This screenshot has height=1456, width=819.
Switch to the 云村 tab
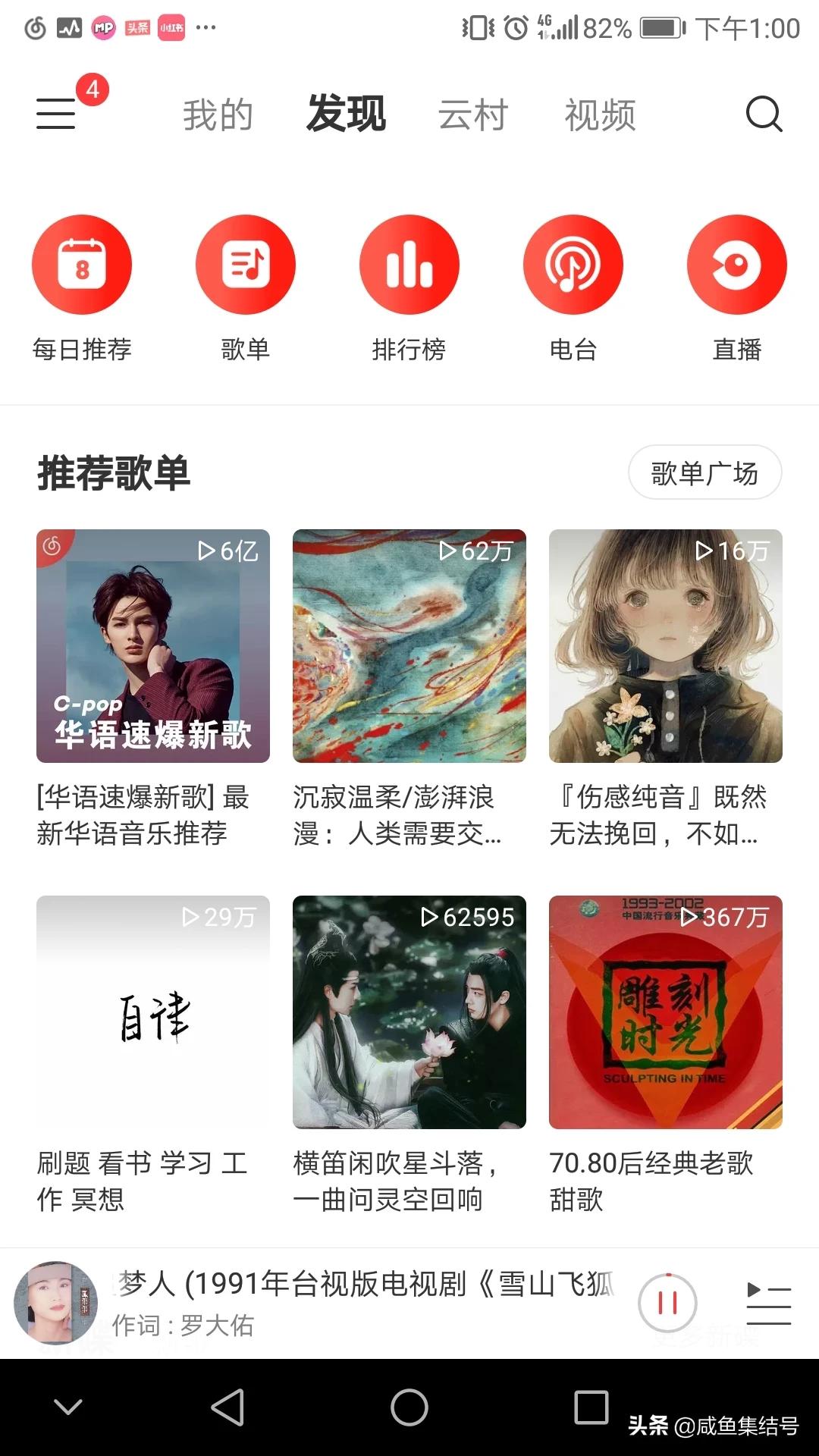pos(473,115)
